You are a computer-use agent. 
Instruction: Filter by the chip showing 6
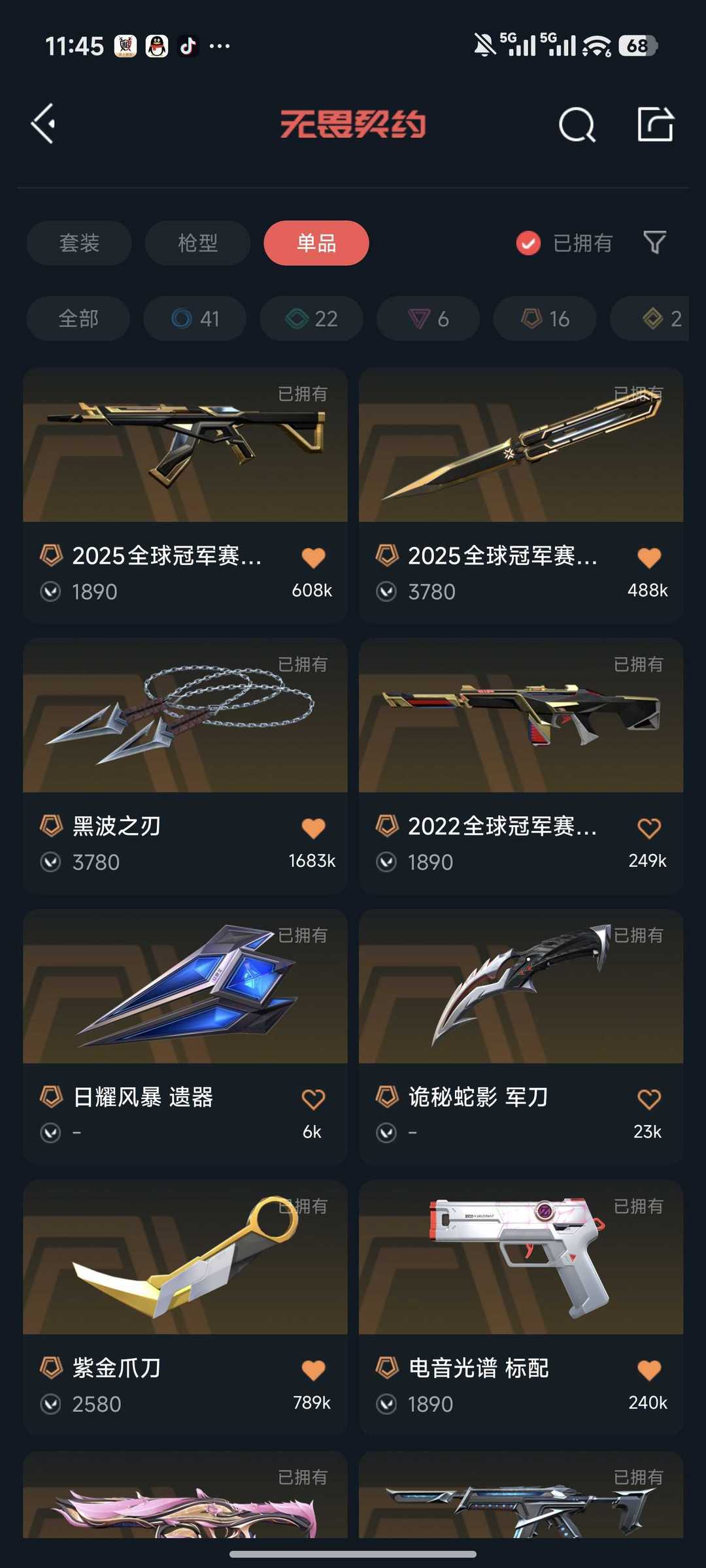(428, 319)
